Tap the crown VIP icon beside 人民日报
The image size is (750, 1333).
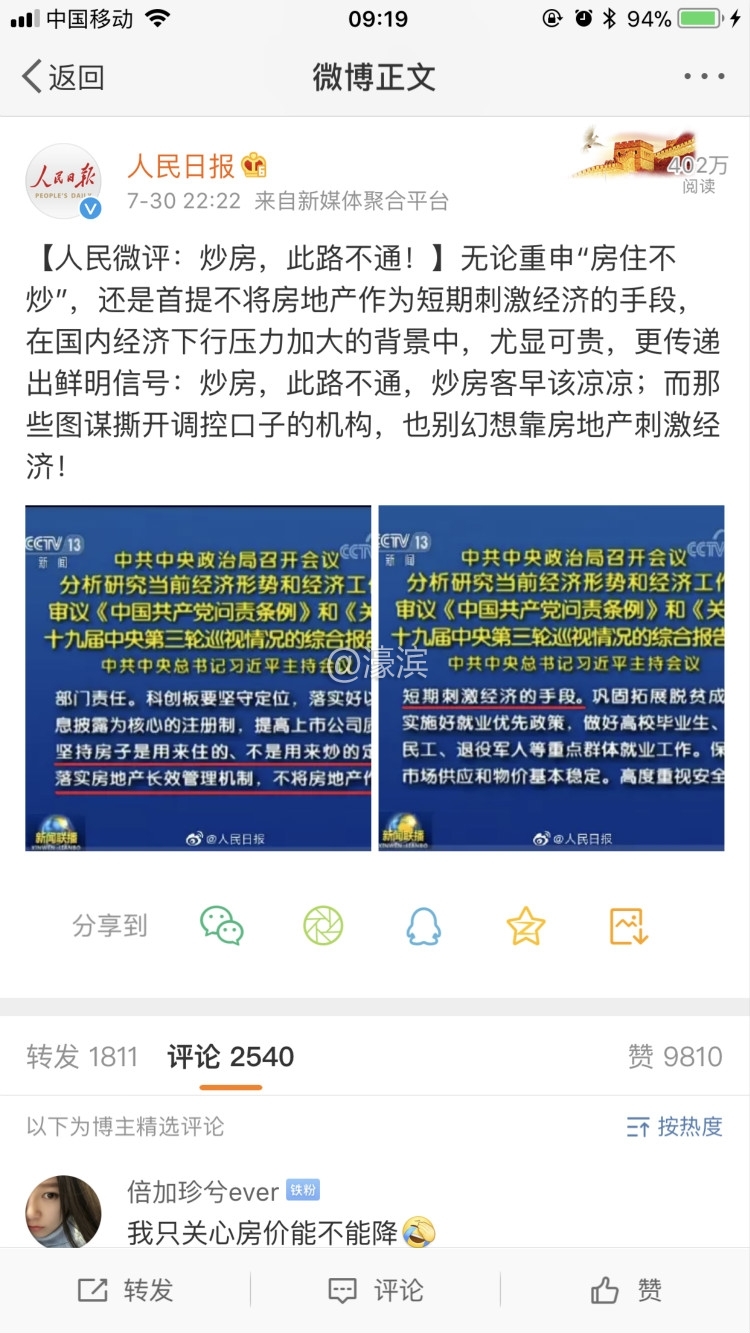(253, 164)
